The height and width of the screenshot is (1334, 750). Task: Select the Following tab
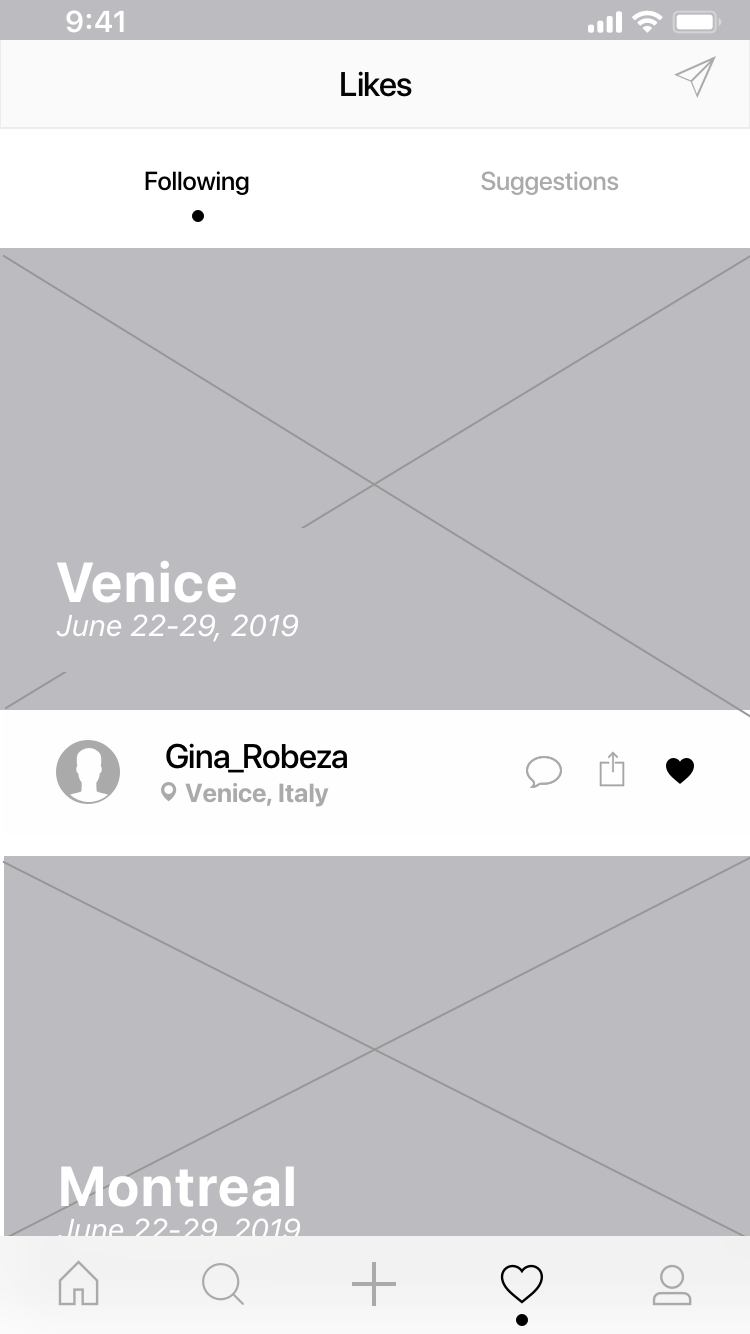tap(197, 182)
